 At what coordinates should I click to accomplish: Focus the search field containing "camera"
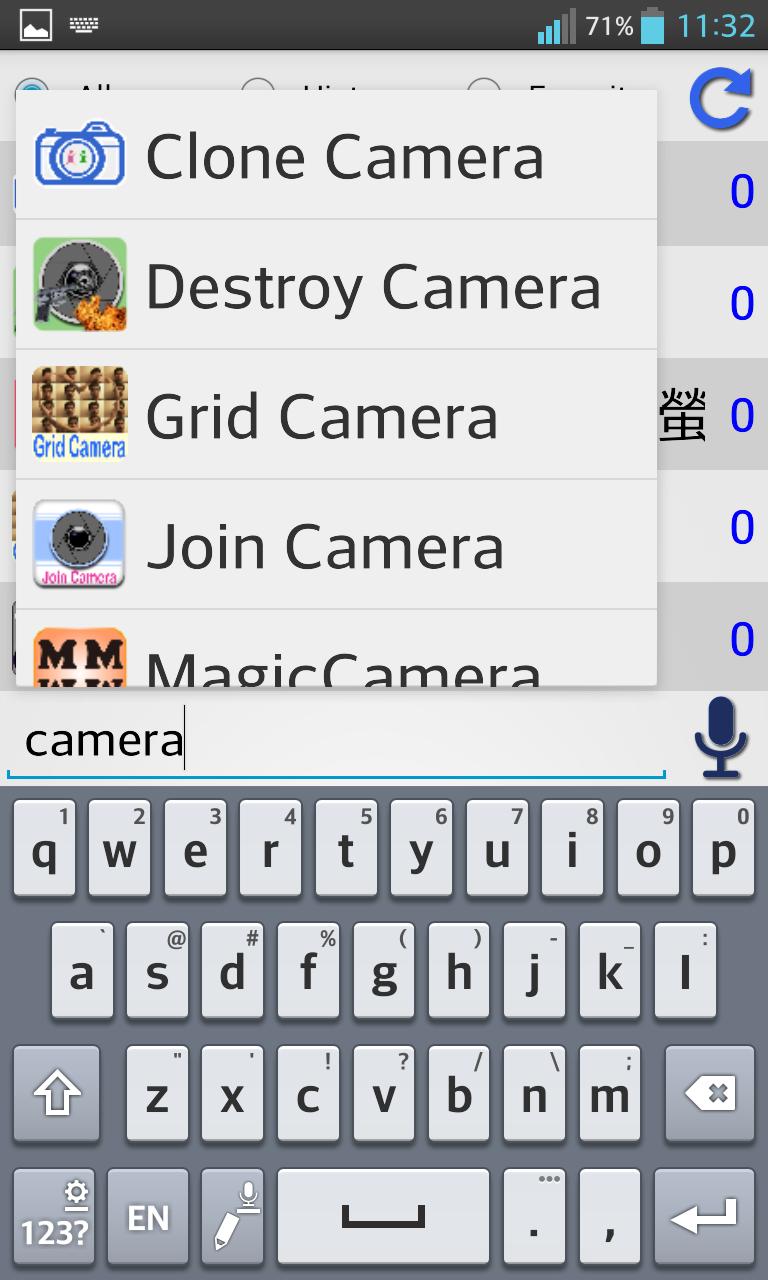(x=336, y=742)
